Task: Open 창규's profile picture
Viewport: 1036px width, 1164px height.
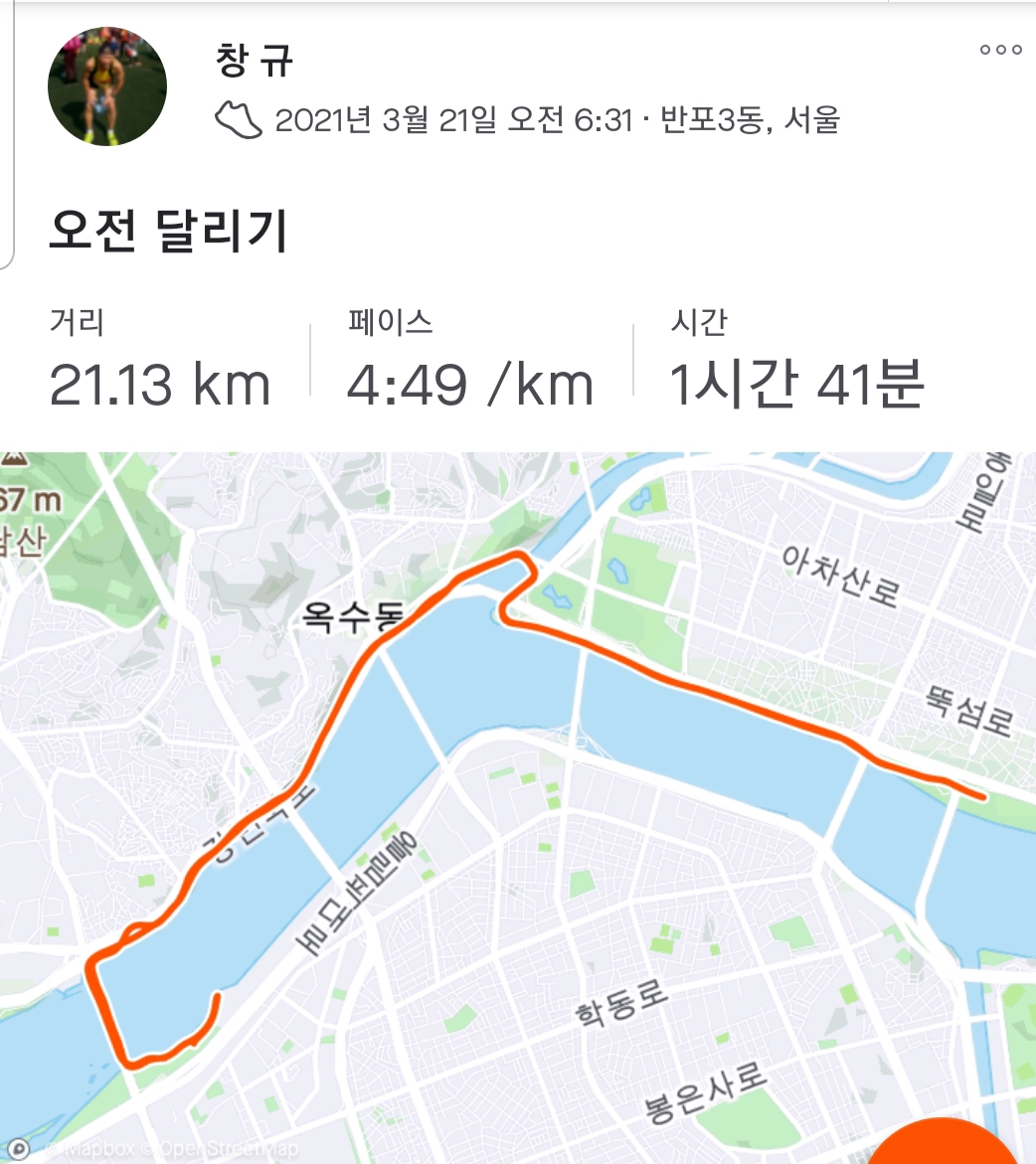Action: click(x=107, y=87)
